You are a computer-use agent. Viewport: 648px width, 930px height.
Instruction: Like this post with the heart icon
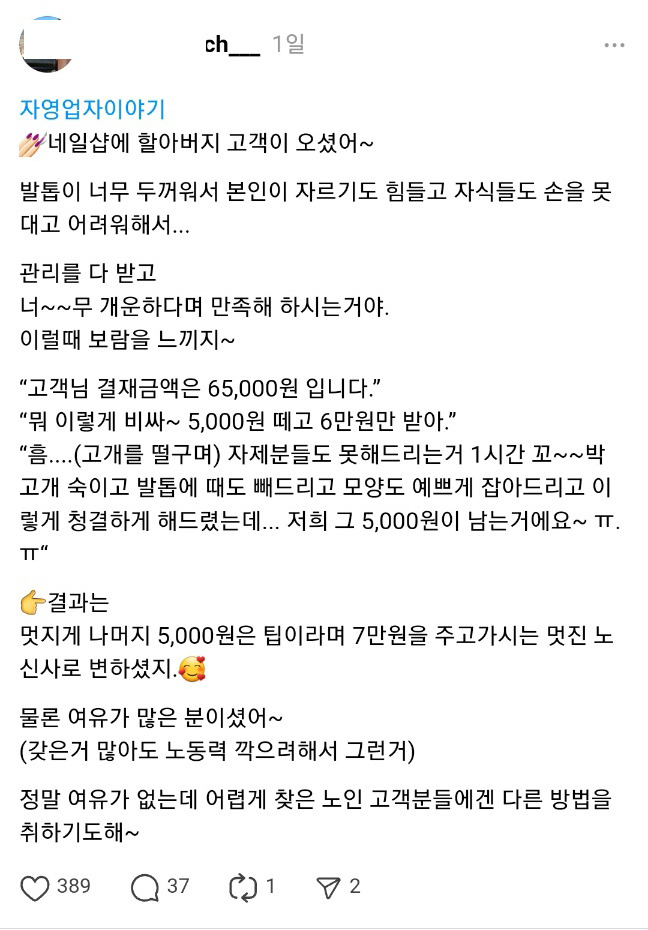pos(34,888)
